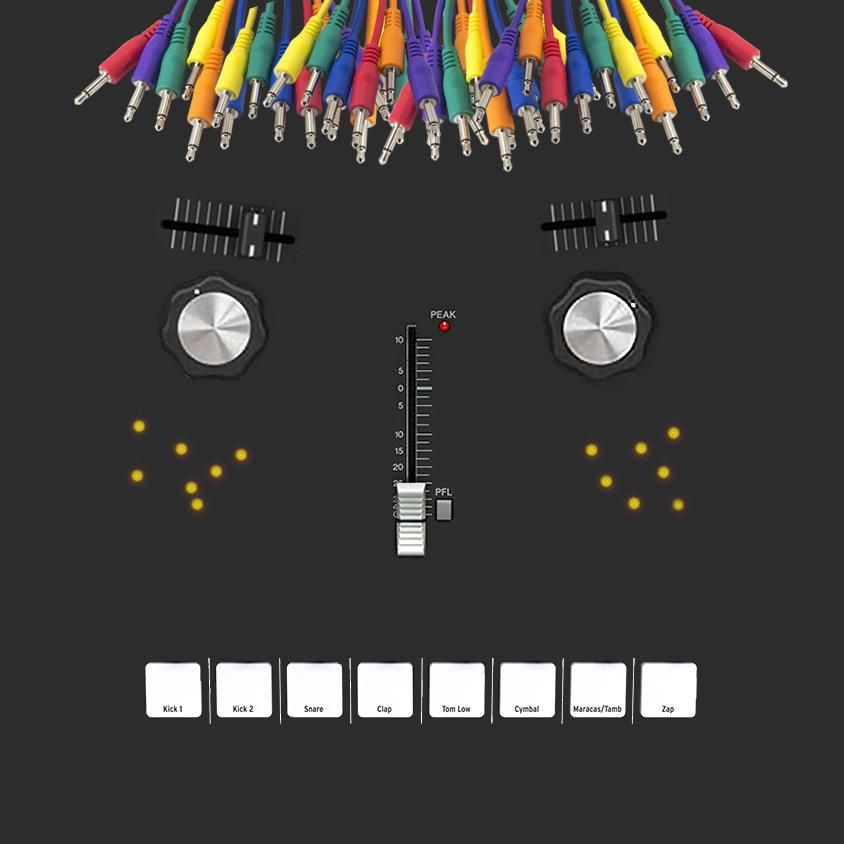The width and height of the screenshot is (844, 844).
Task: Trigger the Cymbal pad
Action: (x=527, y=689)
